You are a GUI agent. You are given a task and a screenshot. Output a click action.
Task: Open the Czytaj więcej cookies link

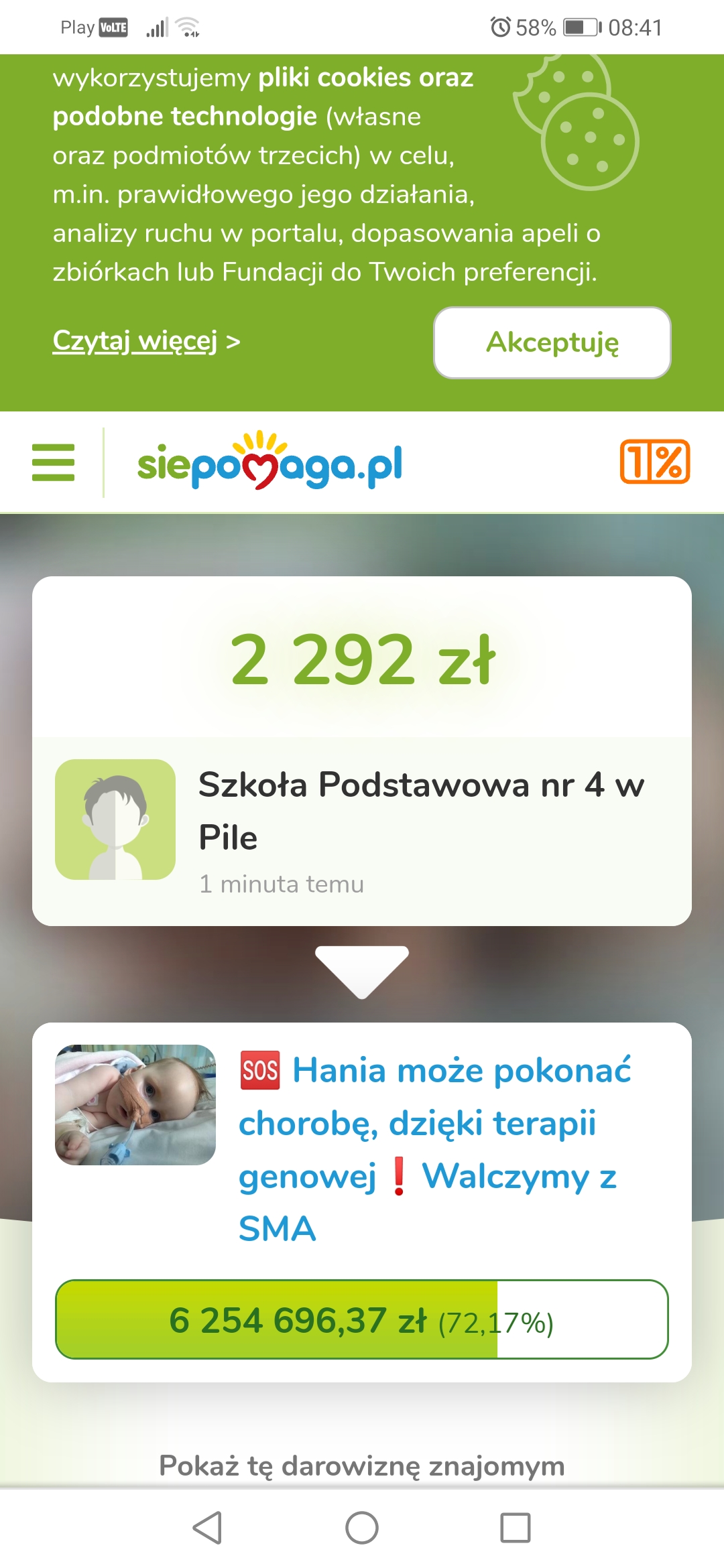[135, 341]
